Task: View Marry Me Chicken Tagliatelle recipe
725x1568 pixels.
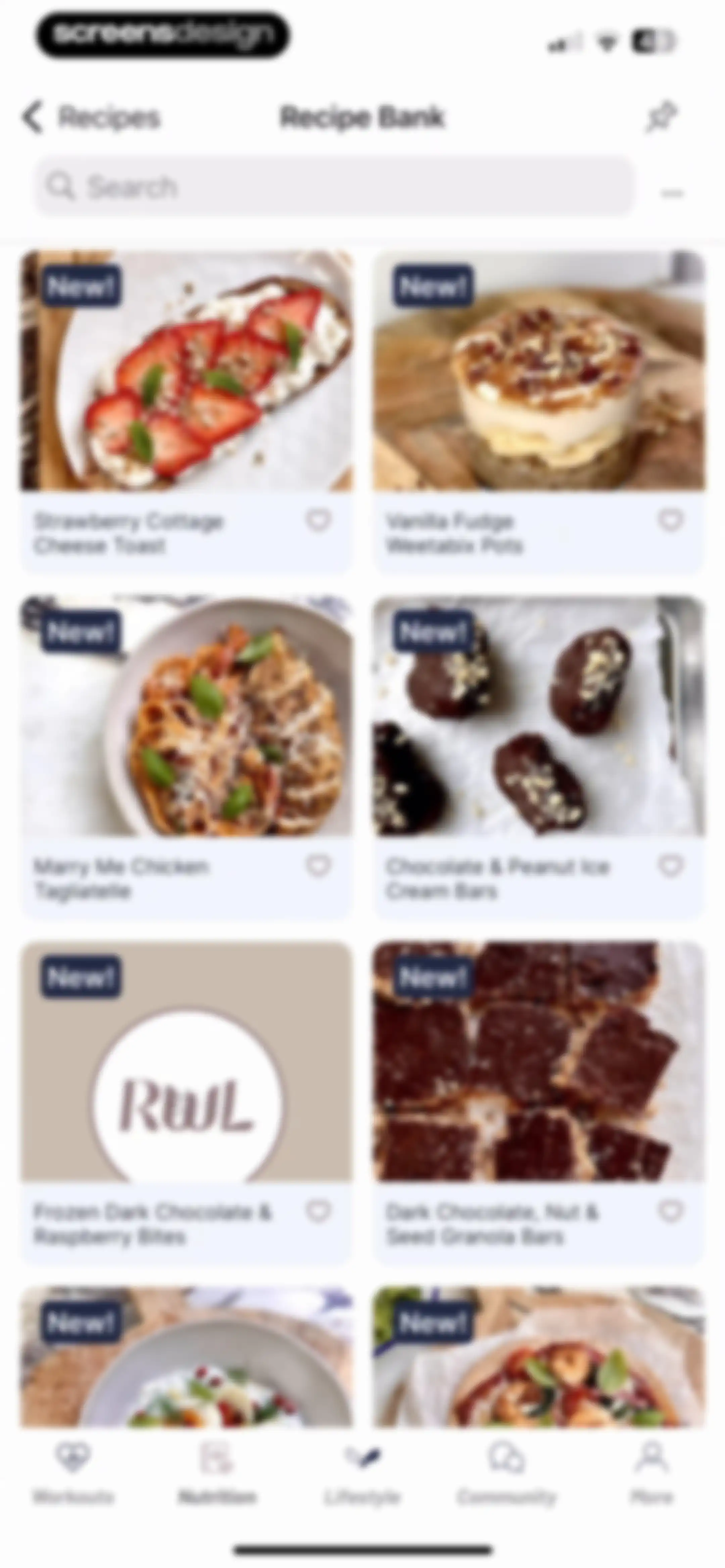Action: coord(187,756)
